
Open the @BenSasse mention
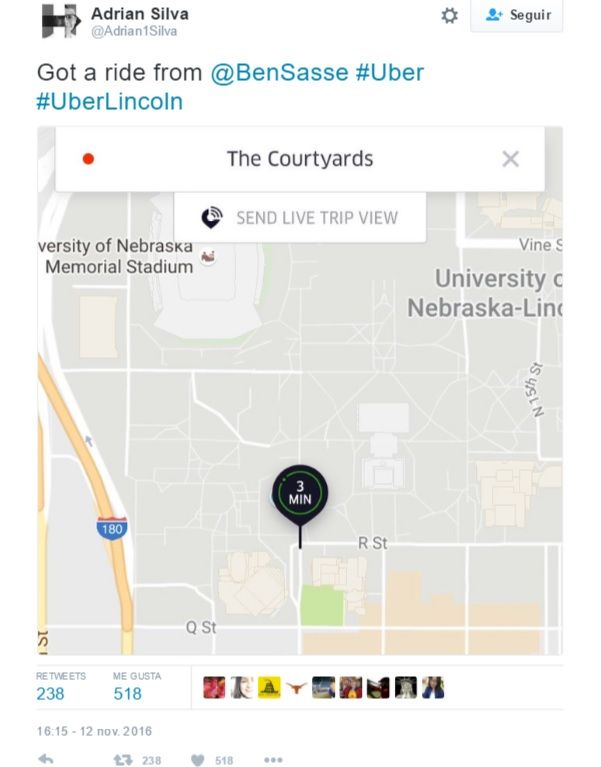[x=279, y=73]
